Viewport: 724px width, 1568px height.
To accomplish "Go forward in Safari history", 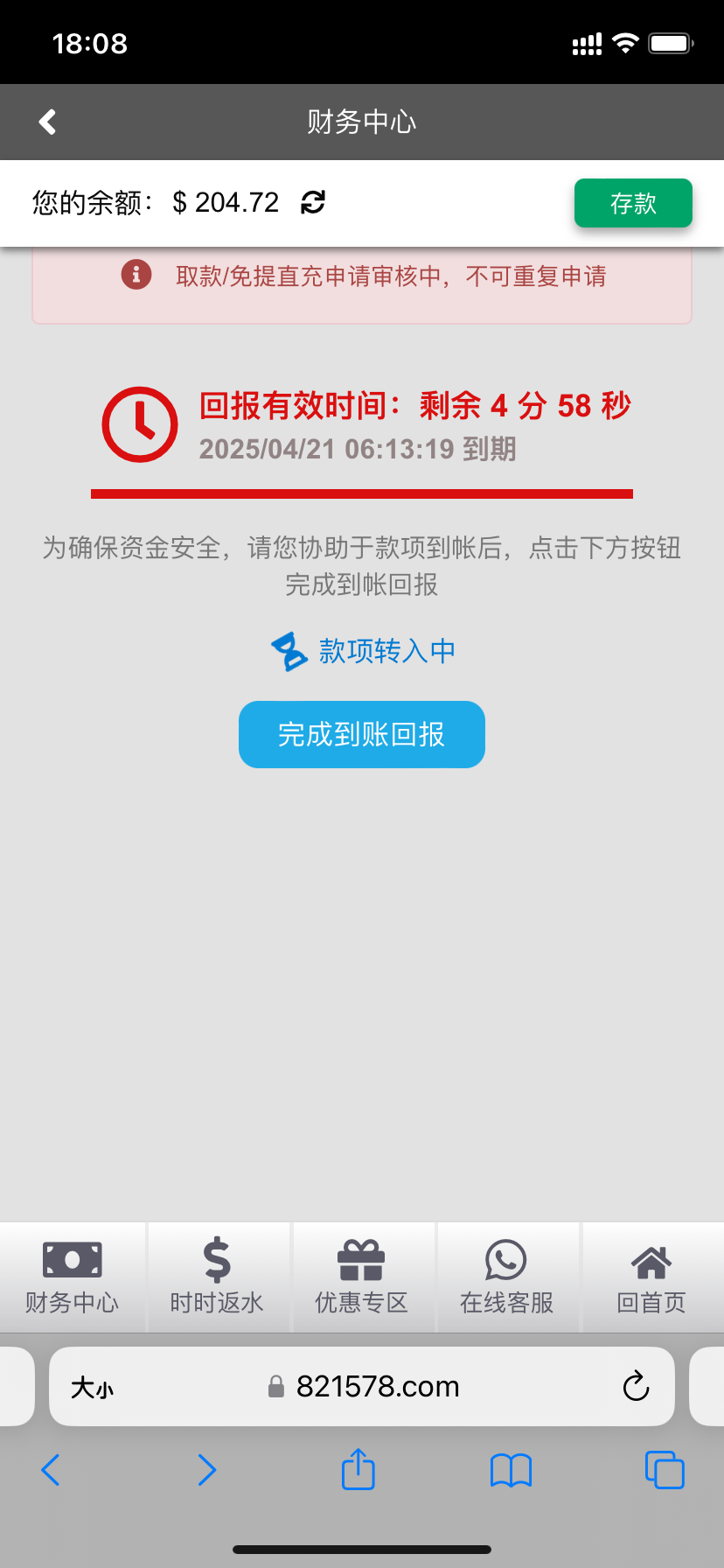I will coord(206,1470).
